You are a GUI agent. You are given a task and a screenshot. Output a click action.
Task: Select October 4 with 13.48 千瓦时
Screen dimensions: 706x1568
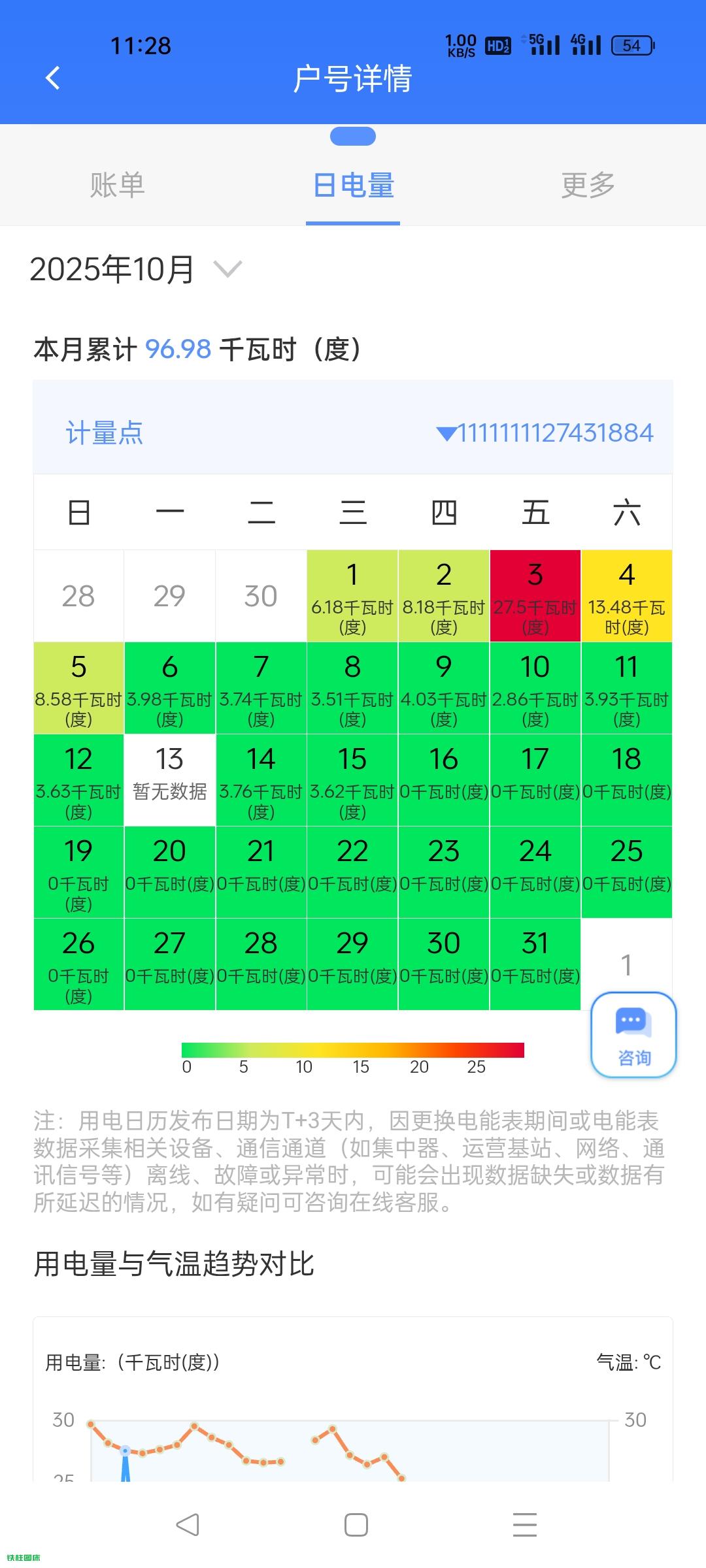[x=626, y=596]
